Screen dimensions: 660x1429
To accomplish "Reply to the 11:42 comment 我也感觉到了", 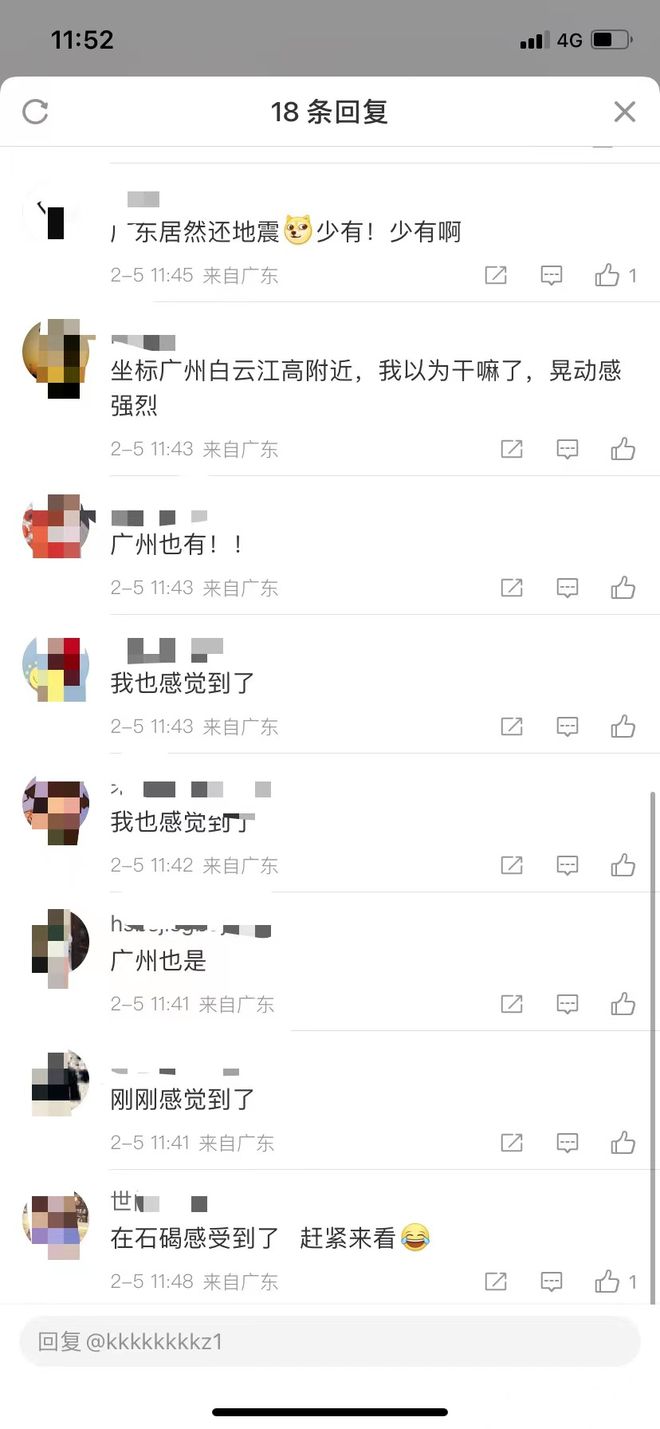I will [x=567, y=865].
